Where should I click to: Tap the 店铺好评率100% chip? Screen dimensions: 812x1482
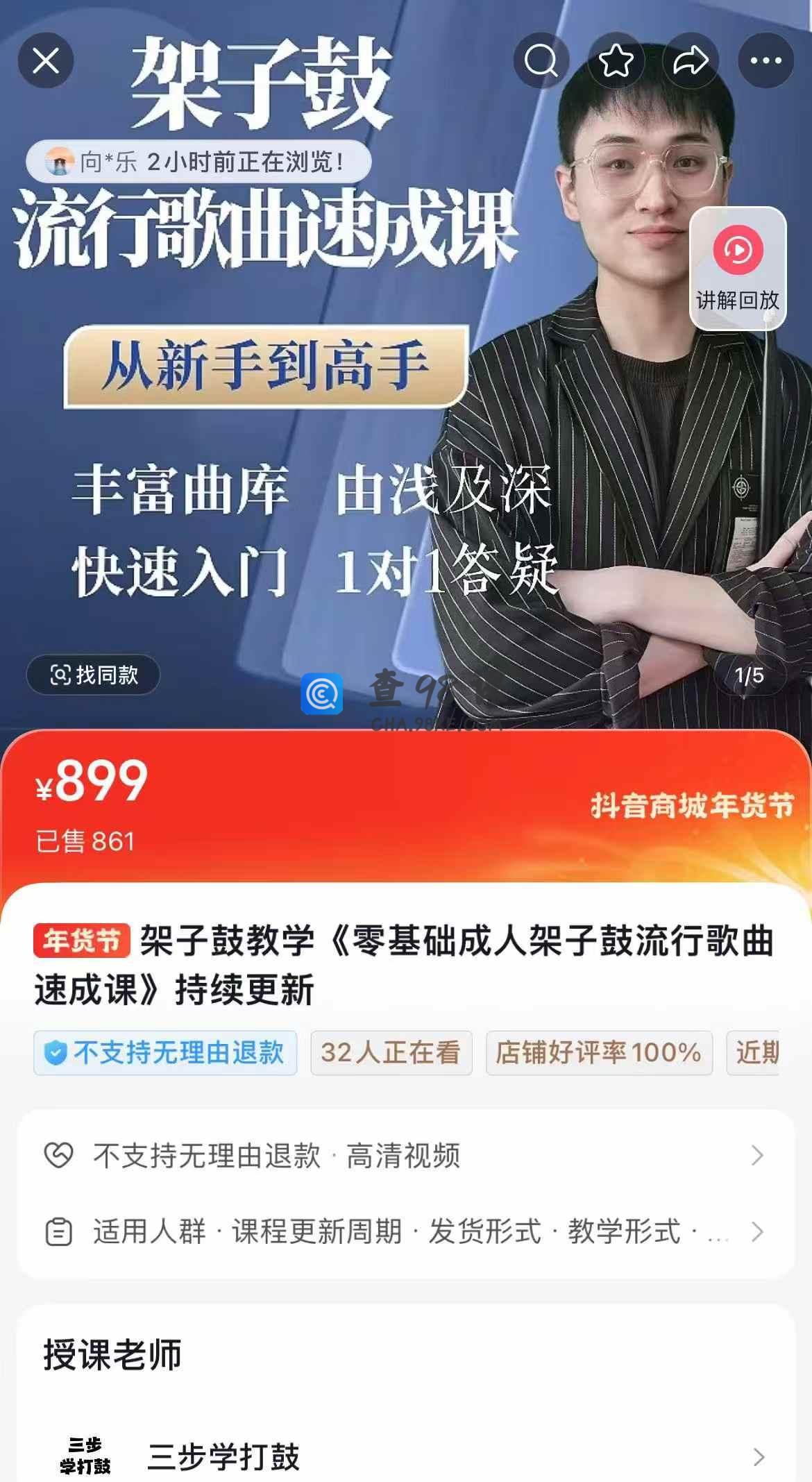[598, 1053]
